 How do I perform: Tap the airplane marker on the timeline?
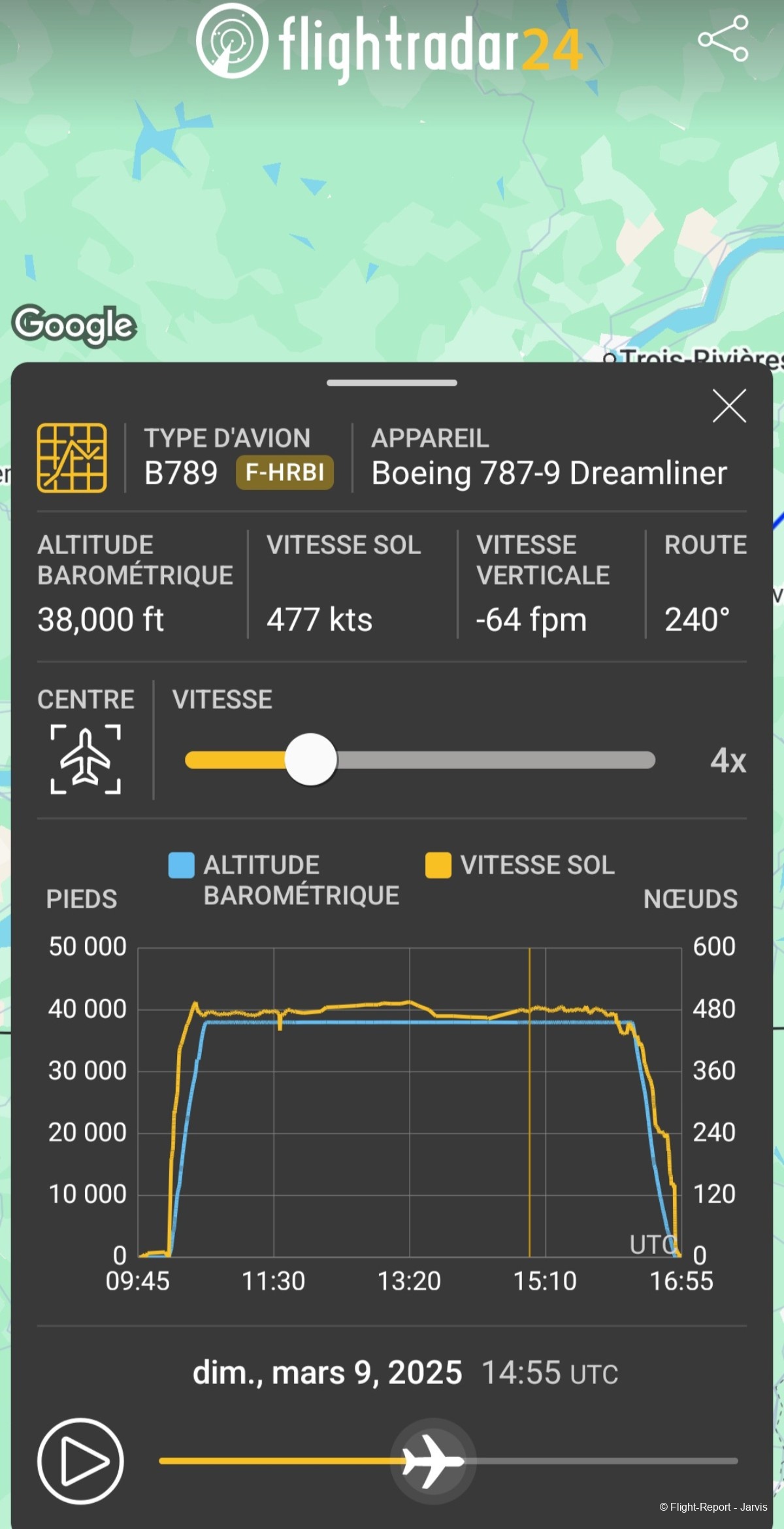(x=433, y=1461)
